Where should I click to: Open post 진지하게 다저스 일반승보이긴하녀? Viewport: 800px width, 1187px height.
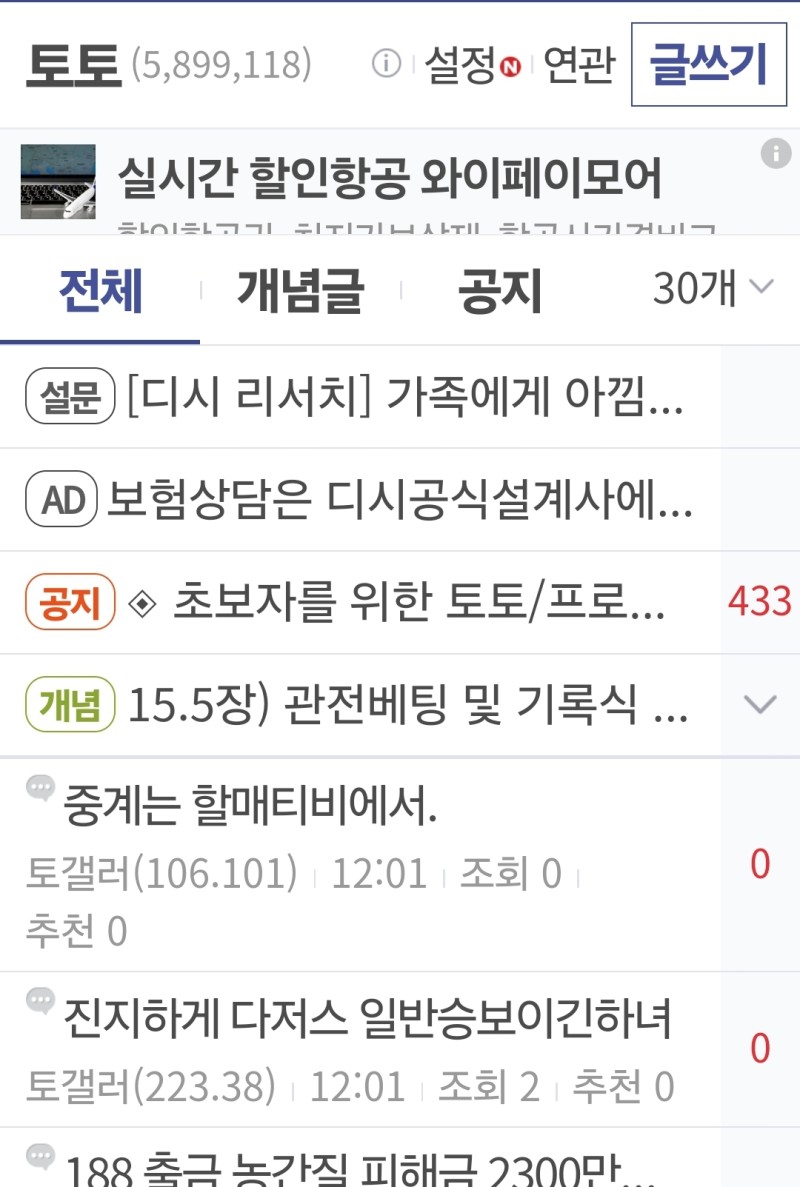(x=366, y=1020)
